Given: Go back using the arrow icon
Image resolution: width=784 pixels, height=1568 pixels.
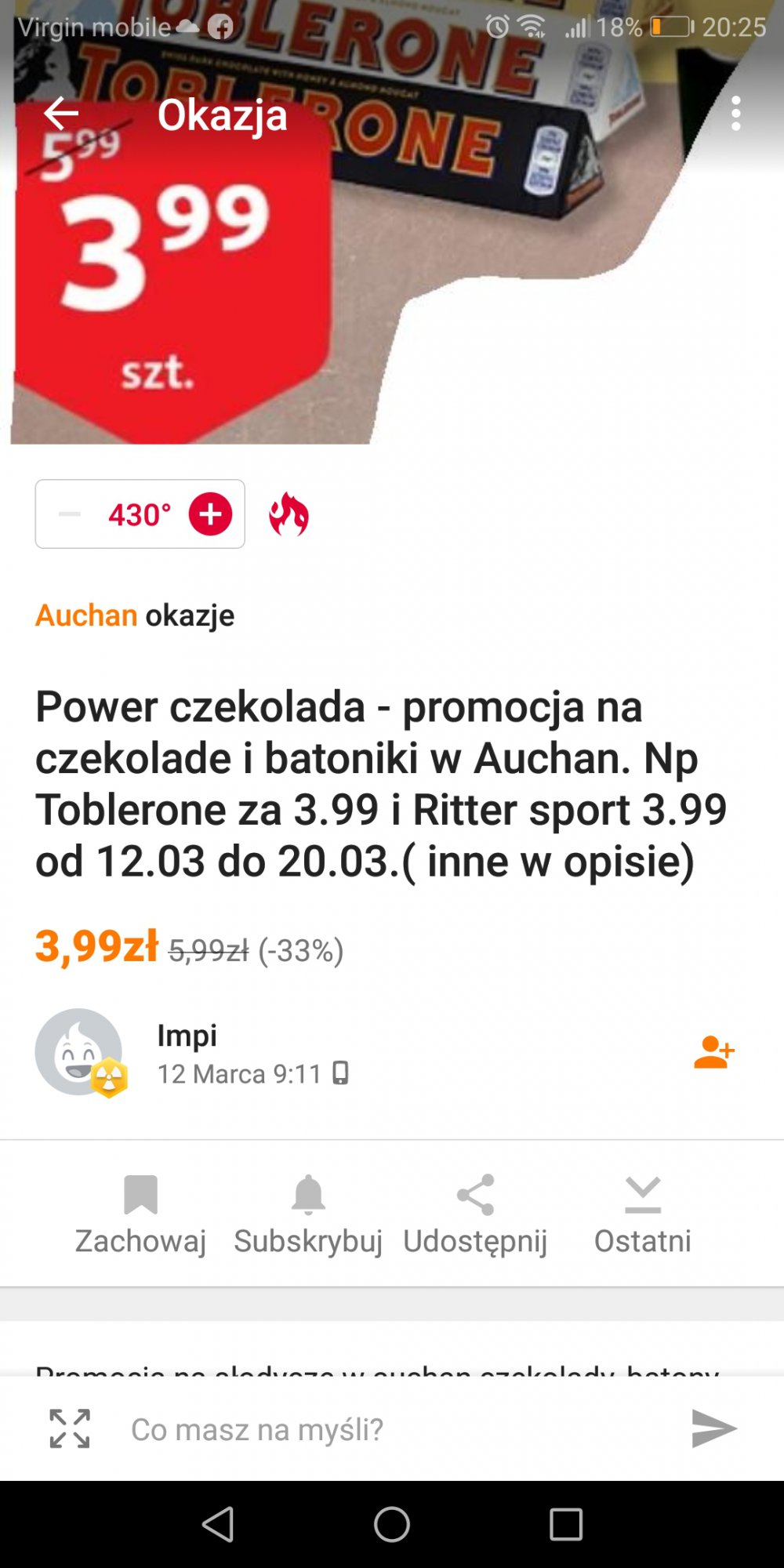Looking at the screenshot, I should [61, 114].
